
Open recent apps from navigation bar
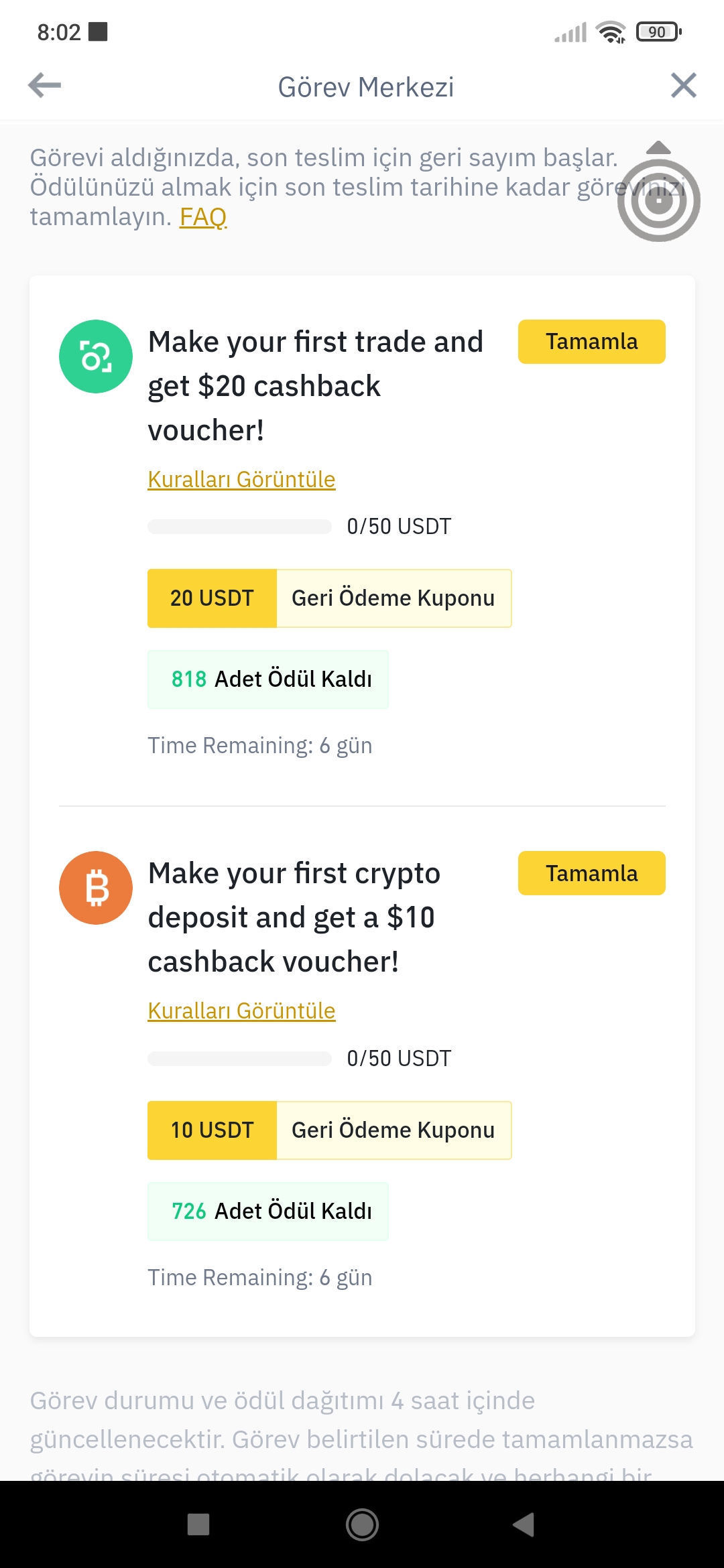pyautogui.click(x=198, y=1524)
